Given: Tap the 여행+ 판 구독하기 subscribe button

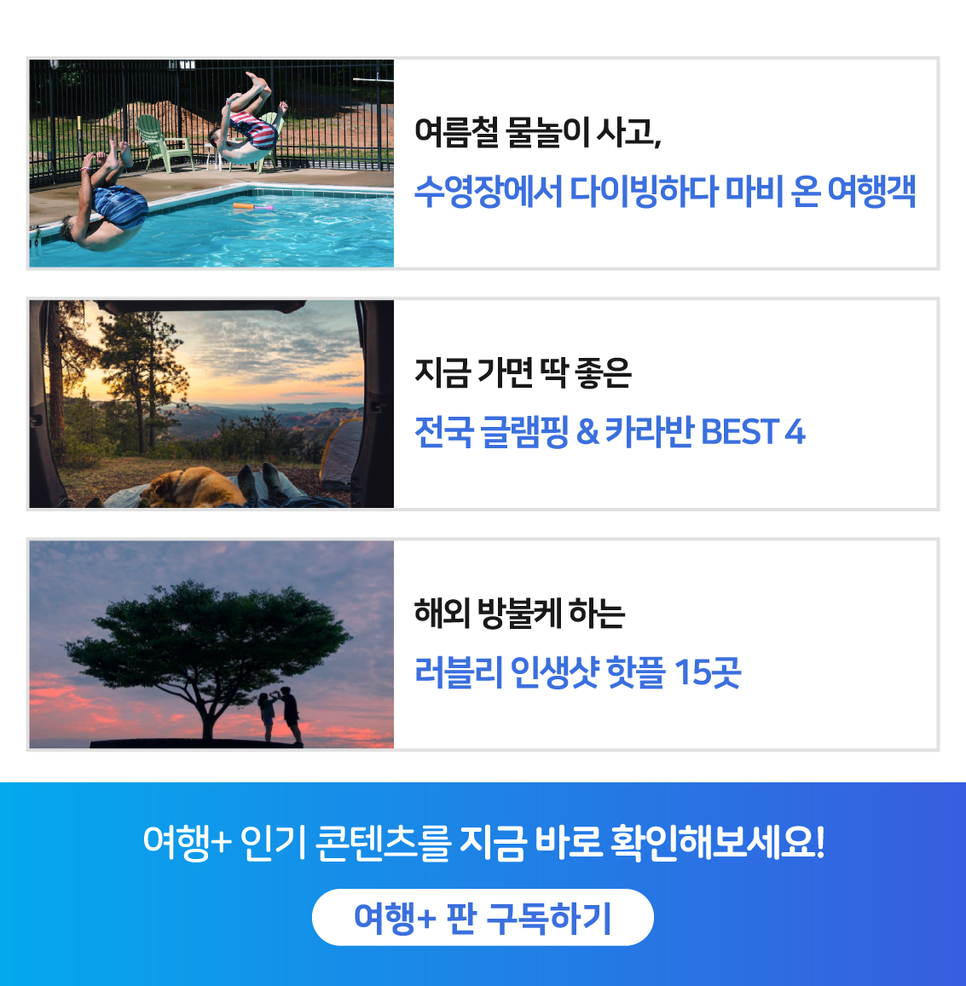Looking at the screenshot, I should coord(482,917).
